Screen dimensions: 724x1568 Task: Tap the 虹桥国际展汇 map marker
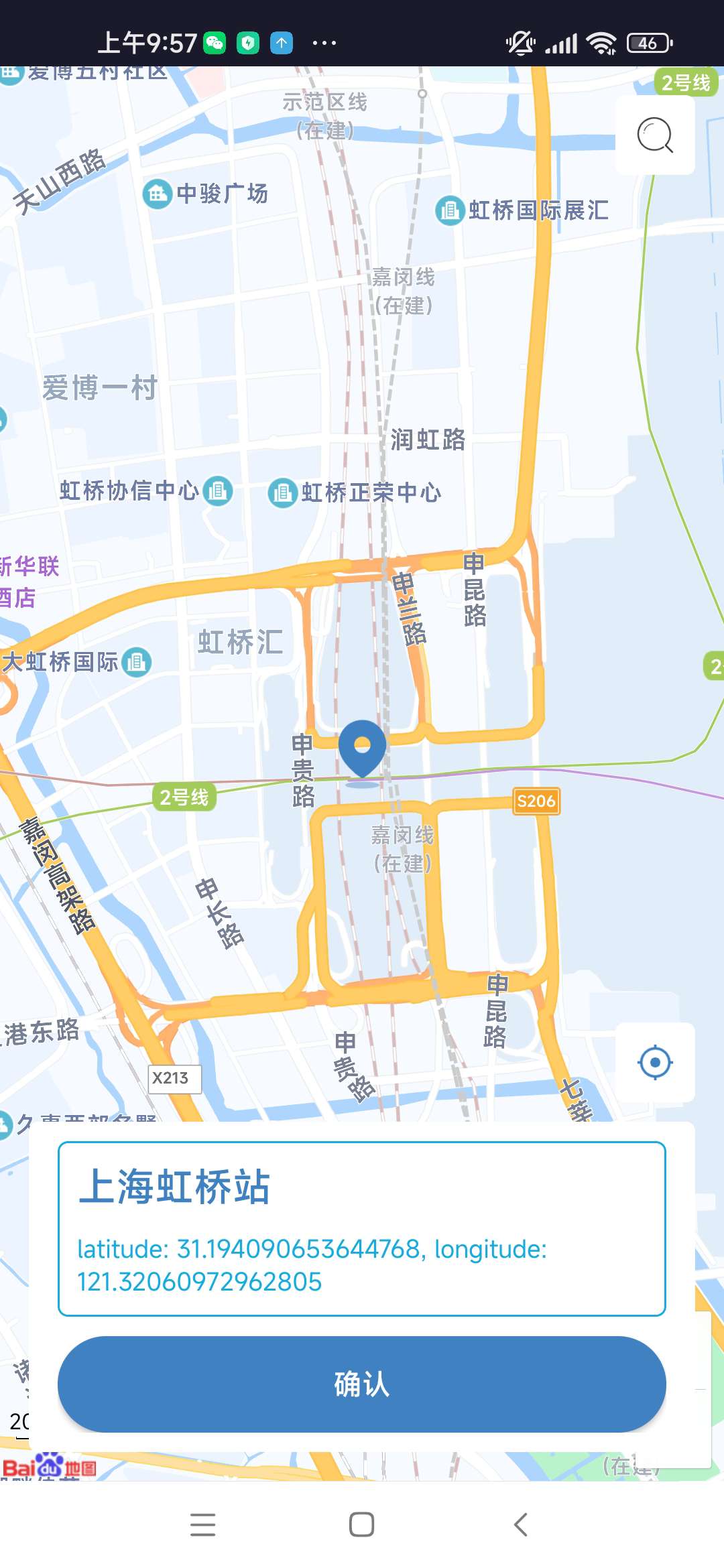pos(450,210)
